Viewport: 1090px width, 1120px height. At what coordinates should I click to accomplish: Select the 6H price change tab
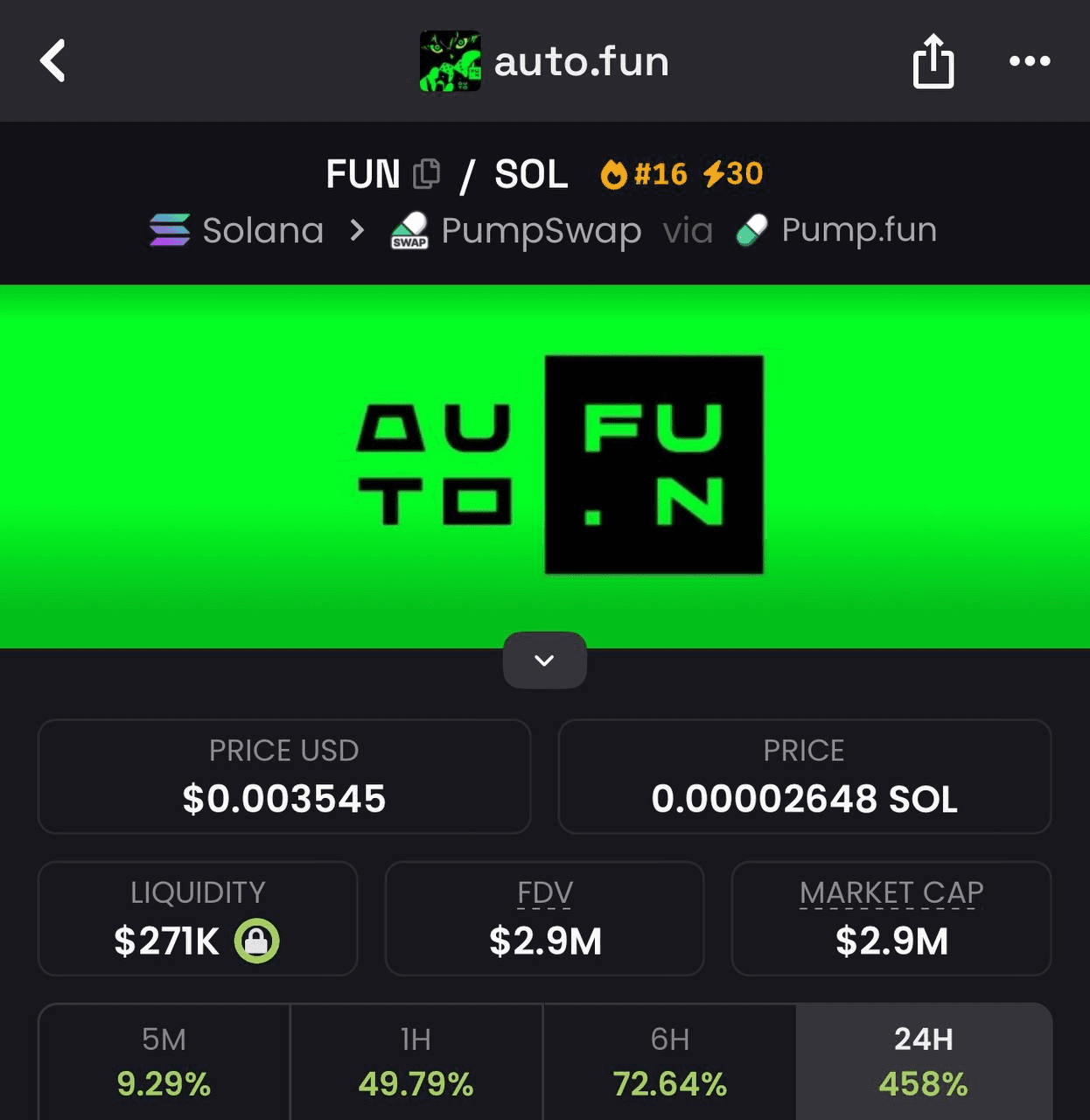point(669,1061)
